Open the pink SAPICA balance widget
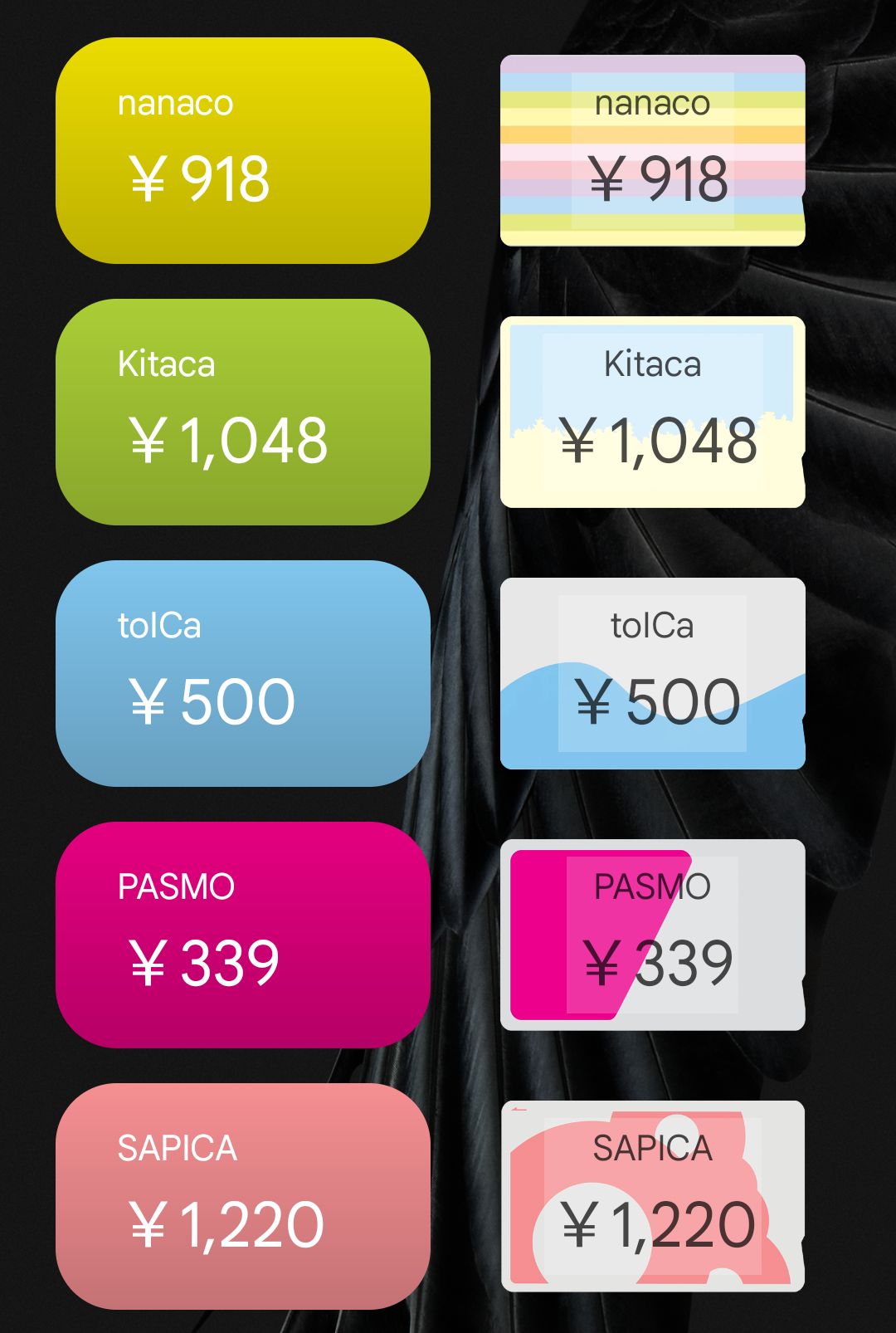 [242, 1196]
